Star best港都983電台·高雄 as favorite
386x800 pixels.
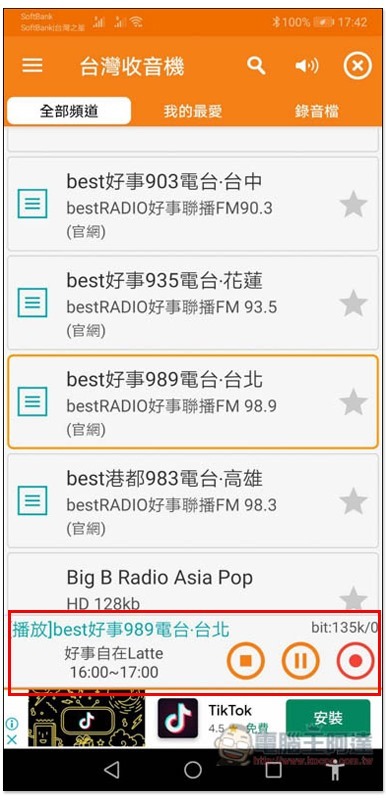353,501
